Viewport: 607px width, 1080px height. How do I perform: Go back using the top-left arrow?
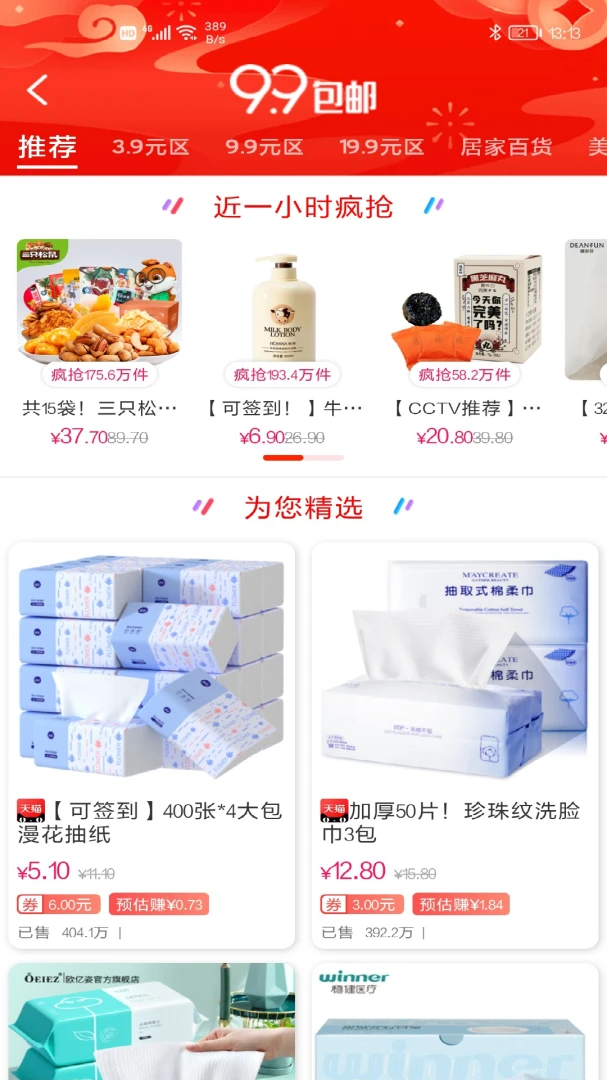click(x=38, y=90)
